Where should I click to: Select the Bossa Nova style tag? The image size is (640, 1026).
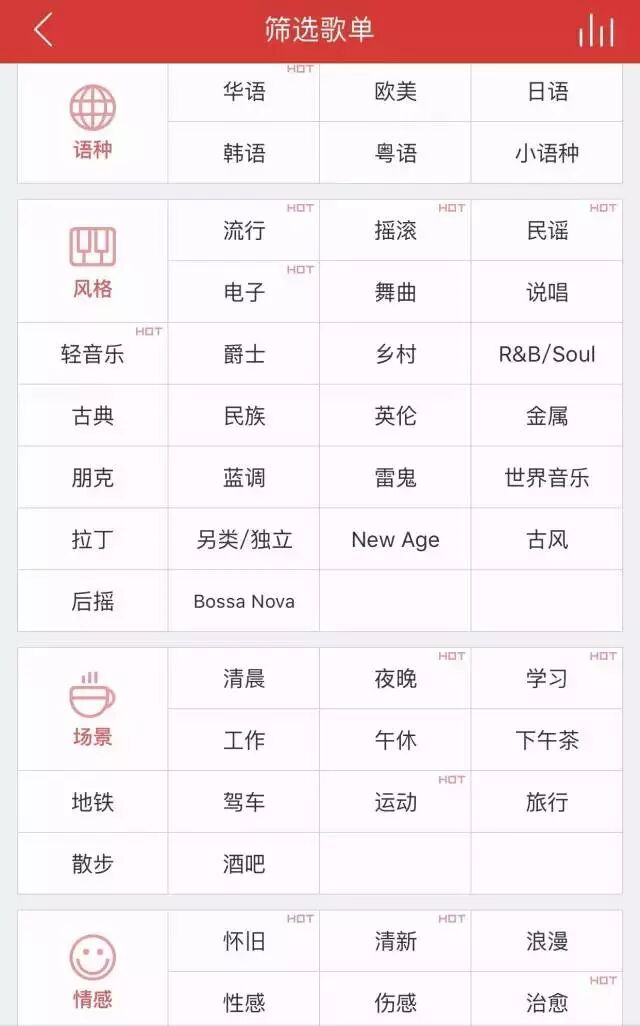[x=244, y=601]
